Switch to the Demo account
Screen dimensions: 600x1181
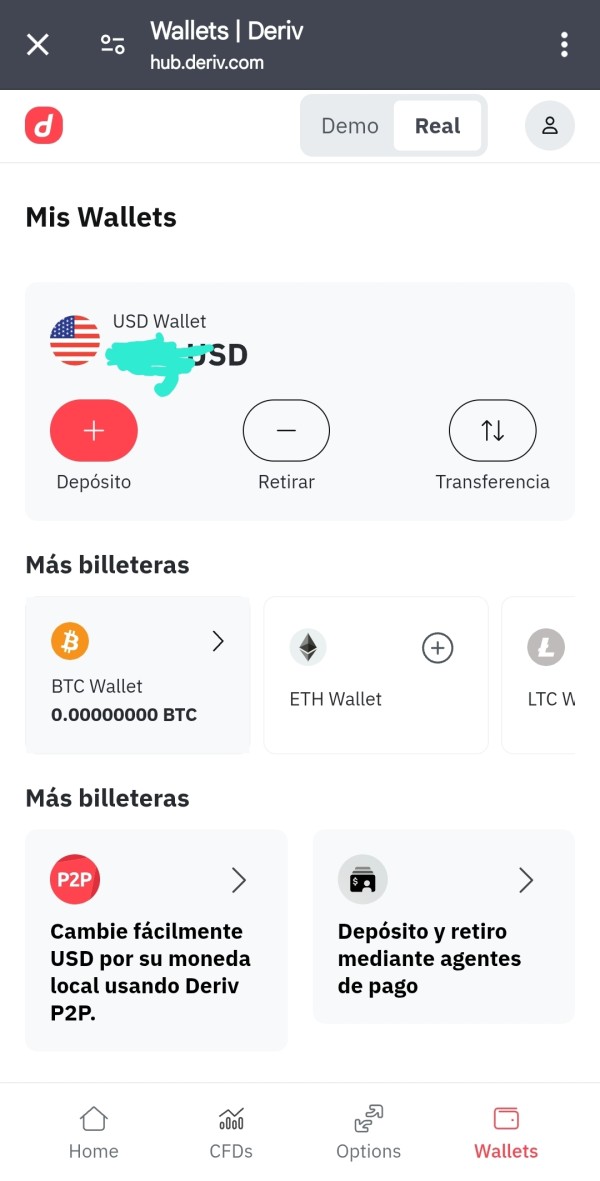(349, 126)
